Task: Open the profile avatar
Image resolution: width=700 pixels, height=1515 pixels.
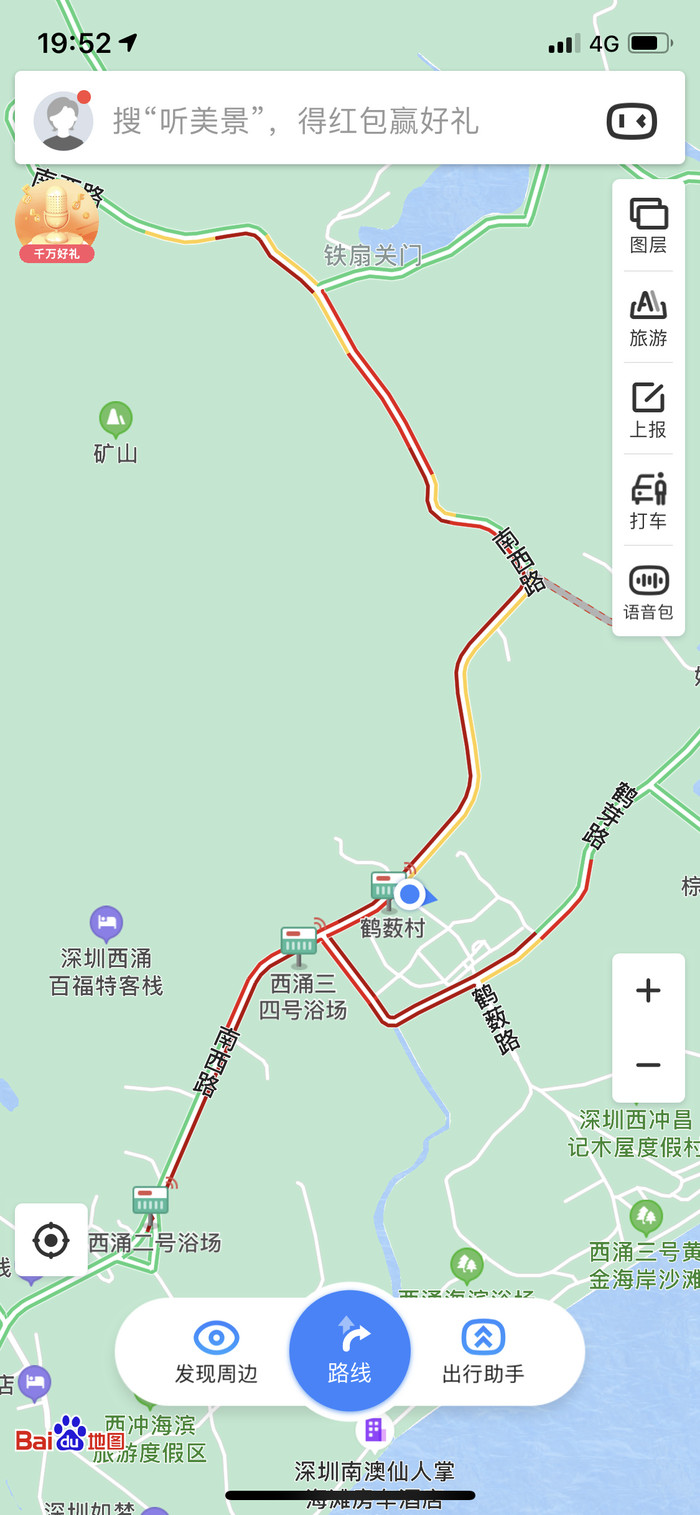Action: [63, 121]
